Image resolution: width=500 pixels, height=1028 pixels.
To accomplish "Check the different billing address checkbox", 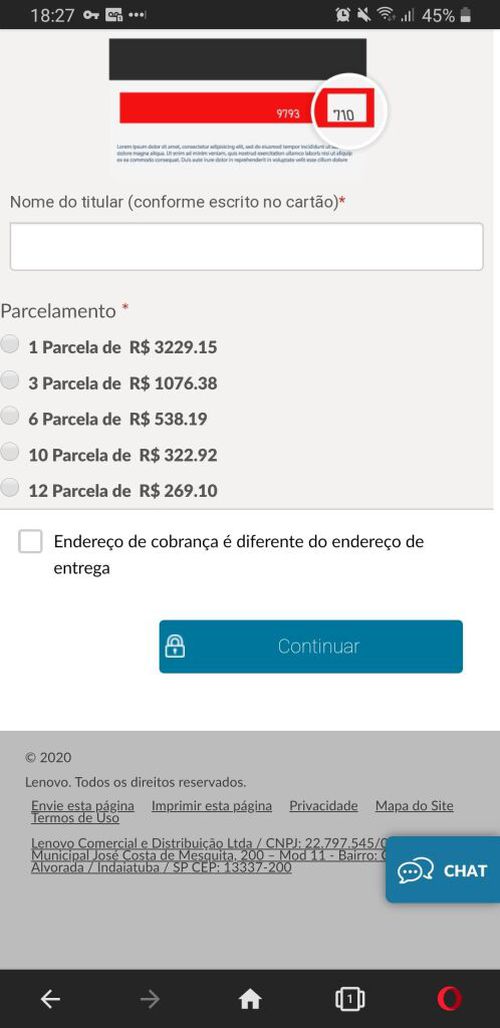I will pos(30,542).
